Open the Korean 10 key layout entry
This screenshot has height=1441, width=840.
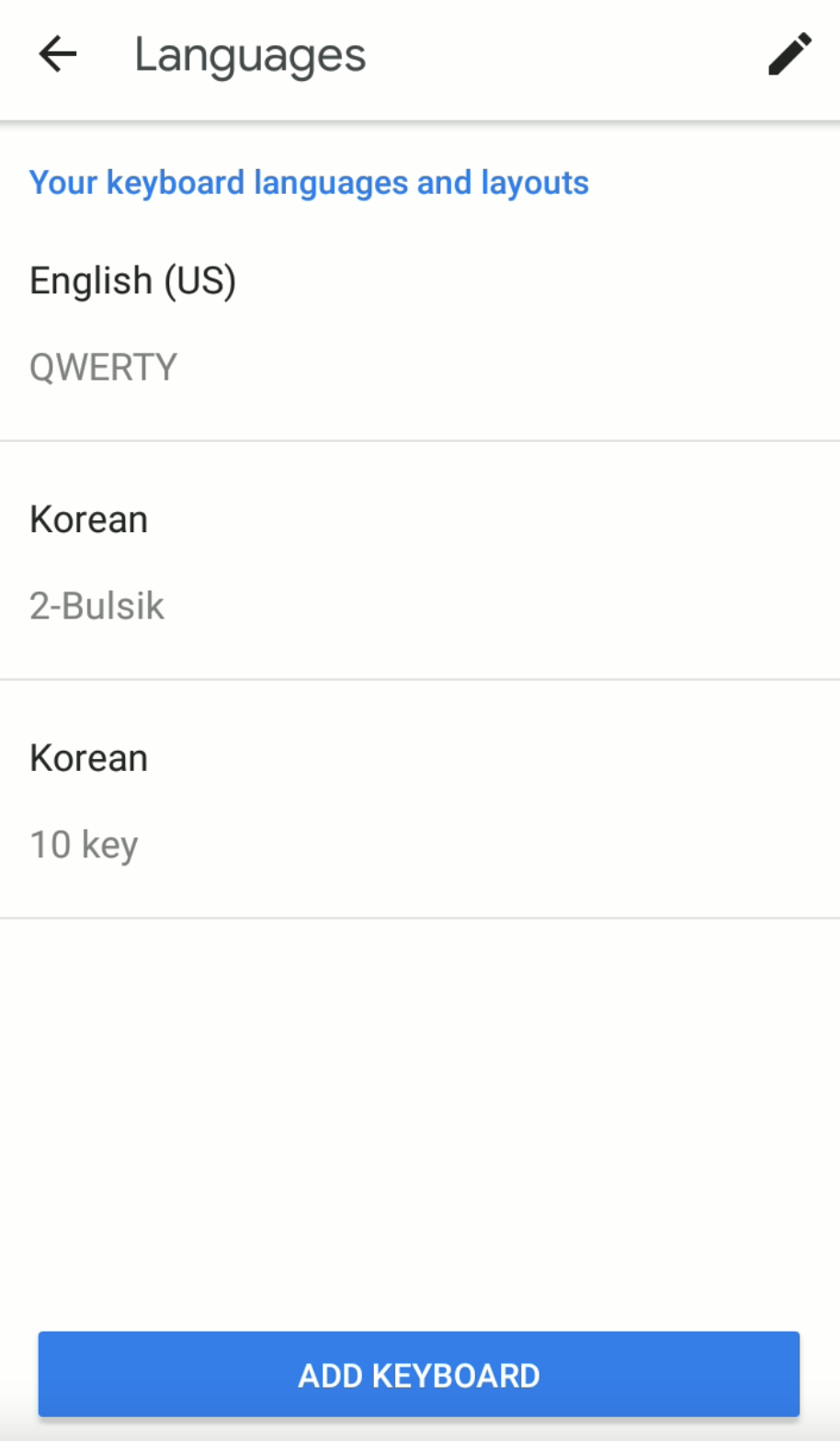pos(419,800)
